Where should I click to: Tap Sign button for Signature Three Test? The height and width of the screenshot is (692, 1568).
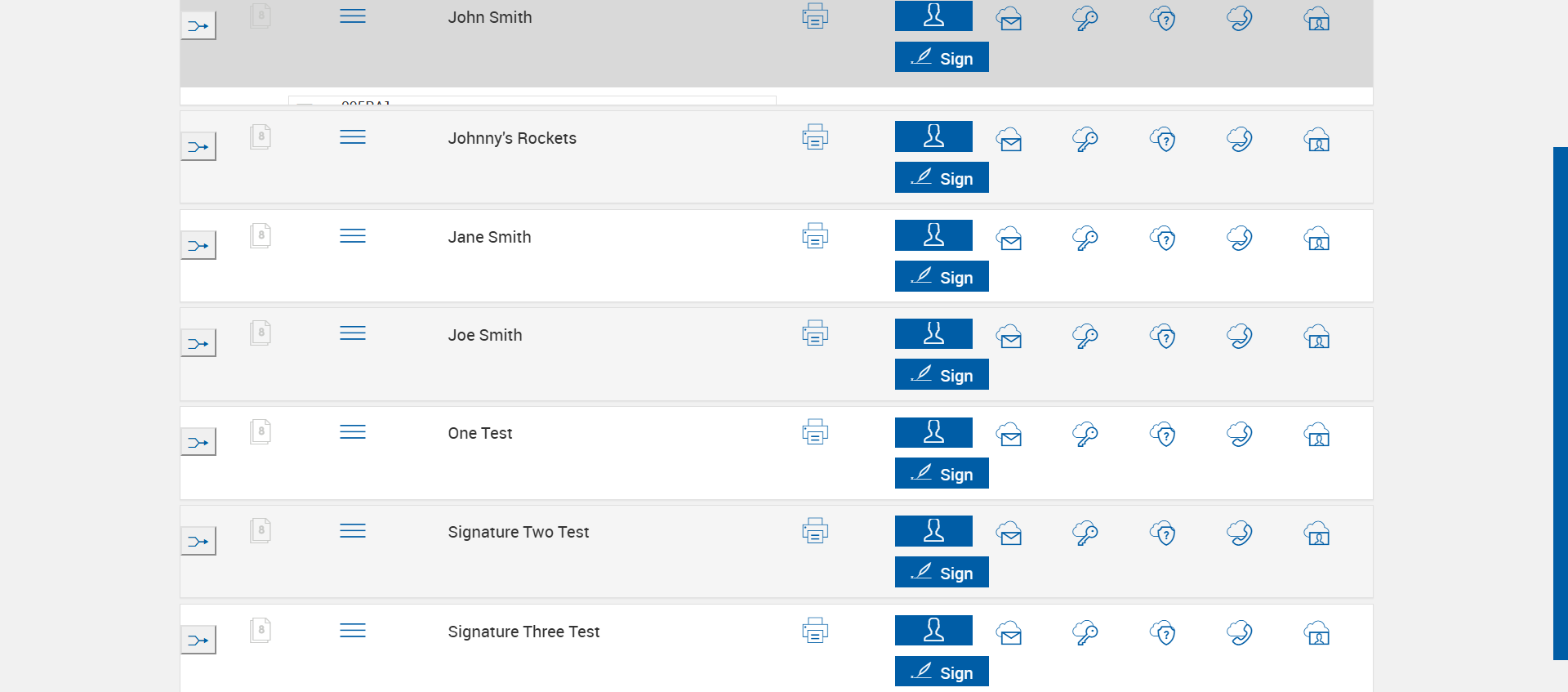coord(941,672)
